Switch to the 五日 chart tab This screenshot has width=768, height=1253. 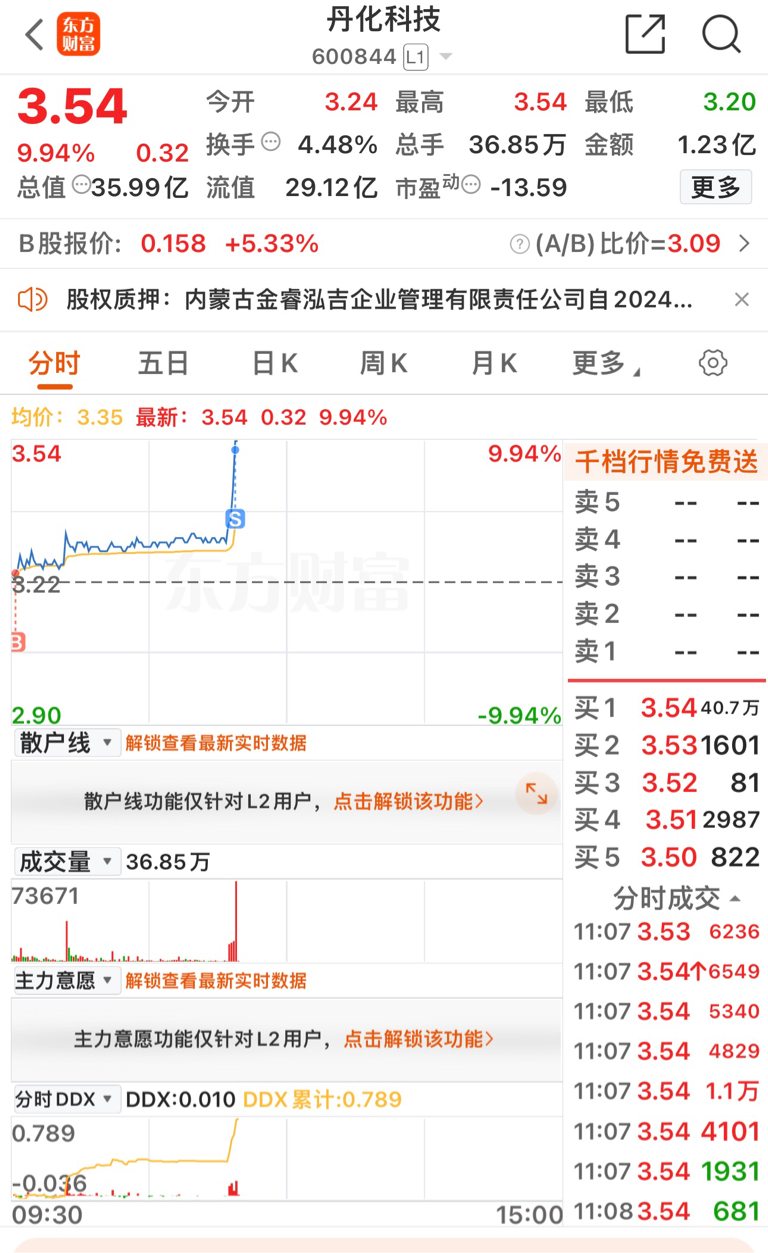point(163,364)
